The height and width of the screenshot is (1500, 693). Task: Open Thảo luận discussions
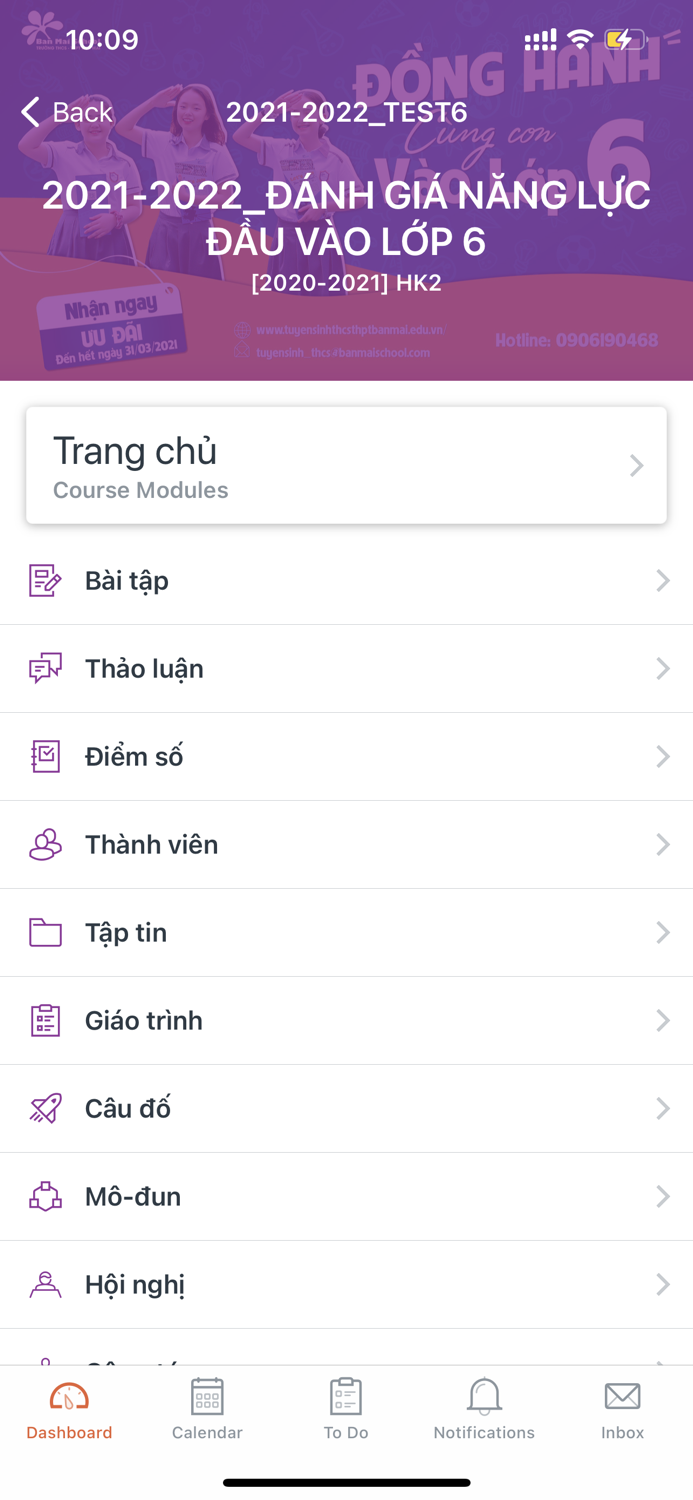(346, 669)
